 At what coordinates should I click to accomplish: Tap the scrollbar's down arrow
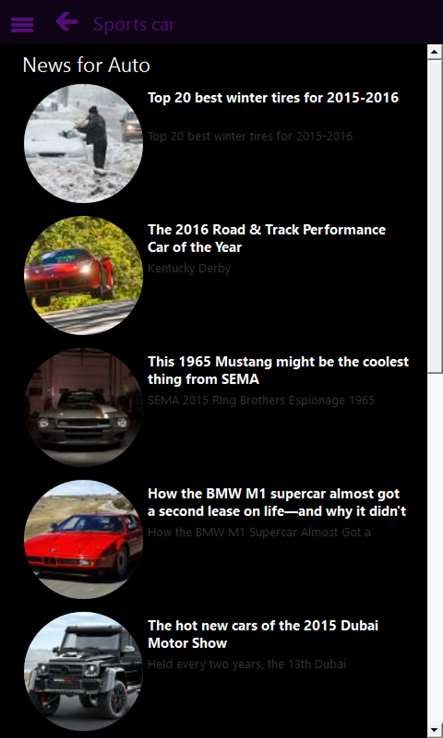point(435,730)
